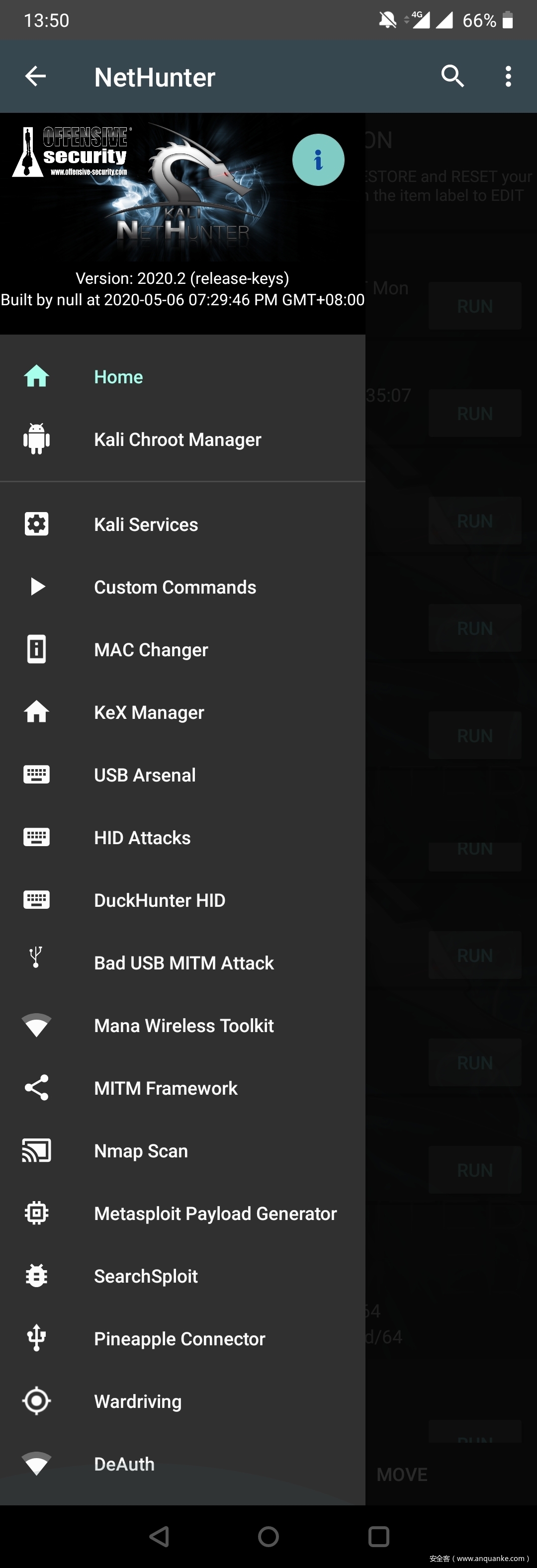Viewport: 537px width, 1568px height.
Task: Open MITM Framework
Action: pyautogui.click(x=166, y=1088)
